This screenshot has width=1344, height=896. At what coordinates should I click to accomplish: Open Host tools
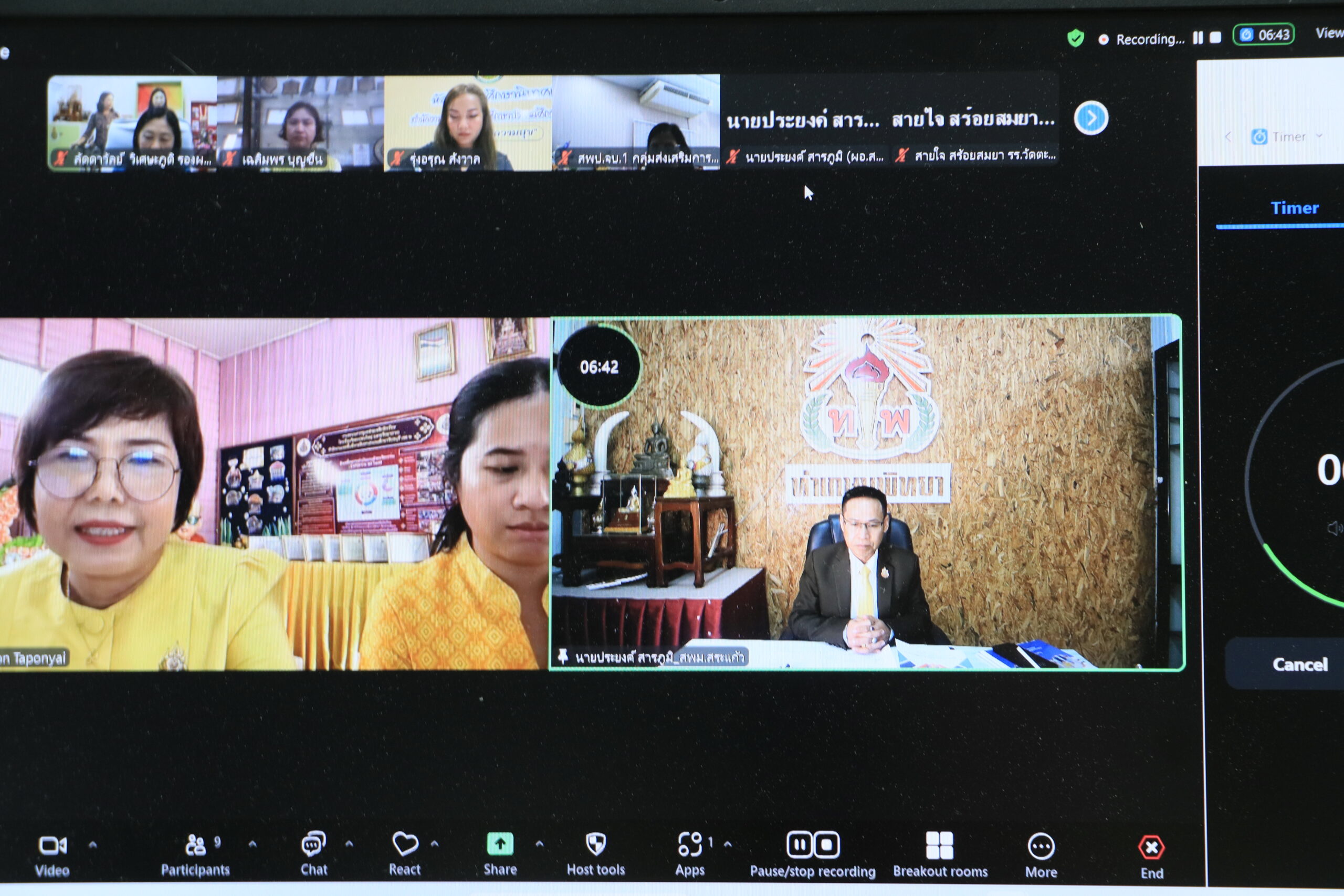tap(595, 853)
